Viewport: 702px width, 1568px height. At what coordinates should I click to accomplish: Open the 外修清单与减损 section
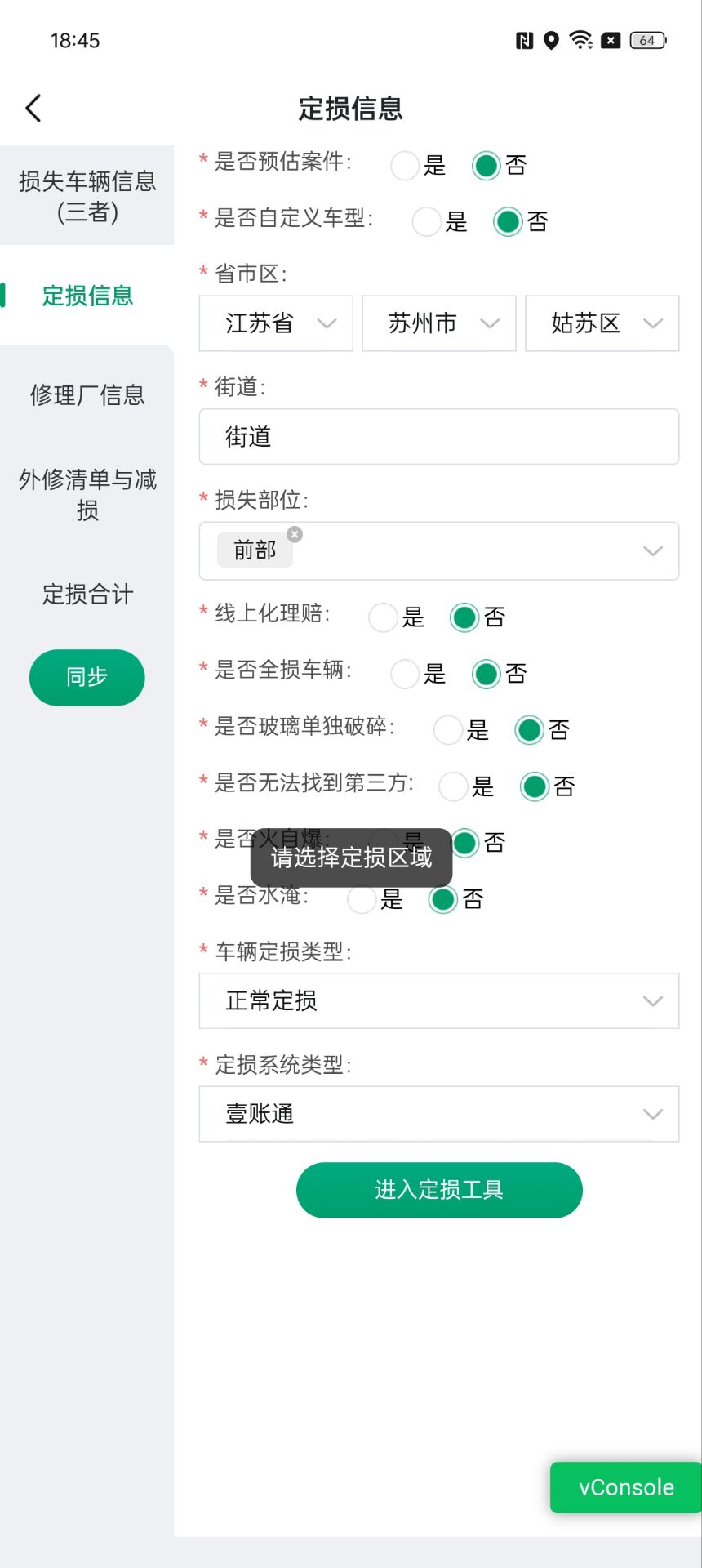(87, 494)
